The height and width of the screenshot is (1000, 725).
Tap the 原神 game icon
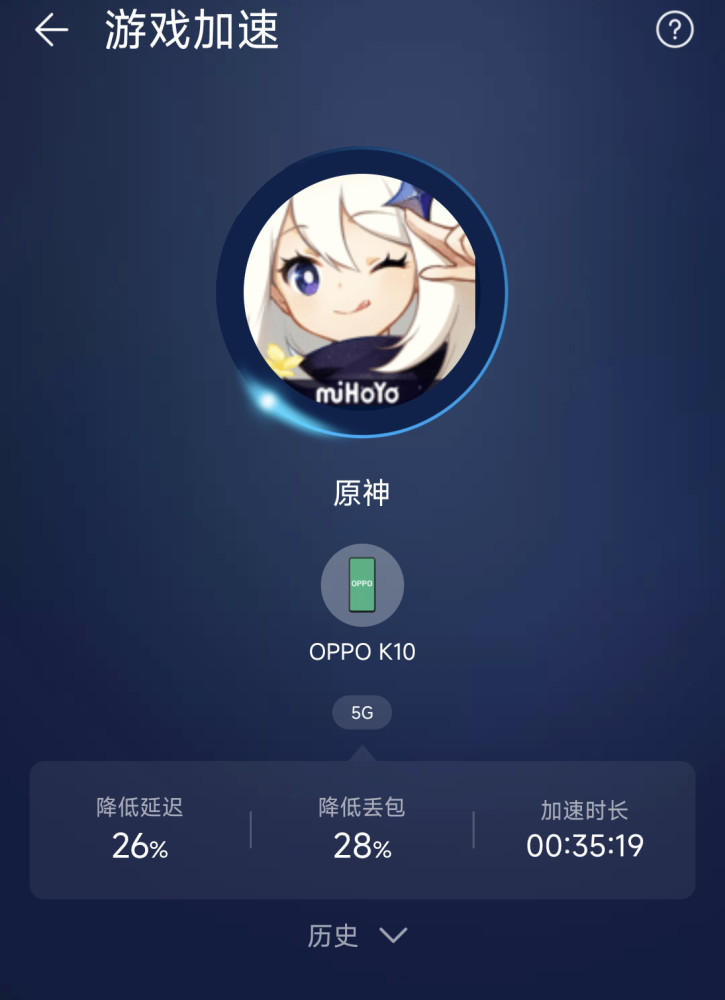pos(361,293)
